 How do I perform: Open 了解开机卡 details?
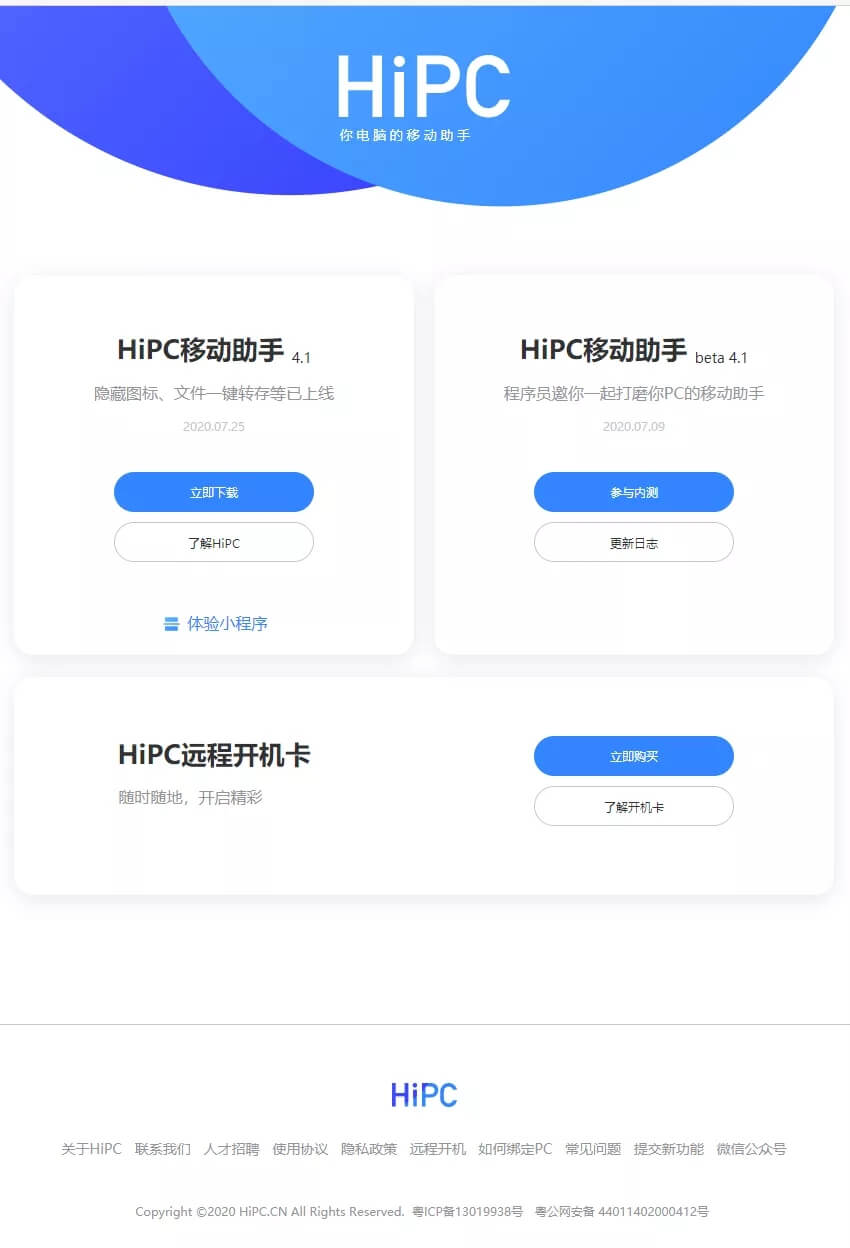(634, 806)
